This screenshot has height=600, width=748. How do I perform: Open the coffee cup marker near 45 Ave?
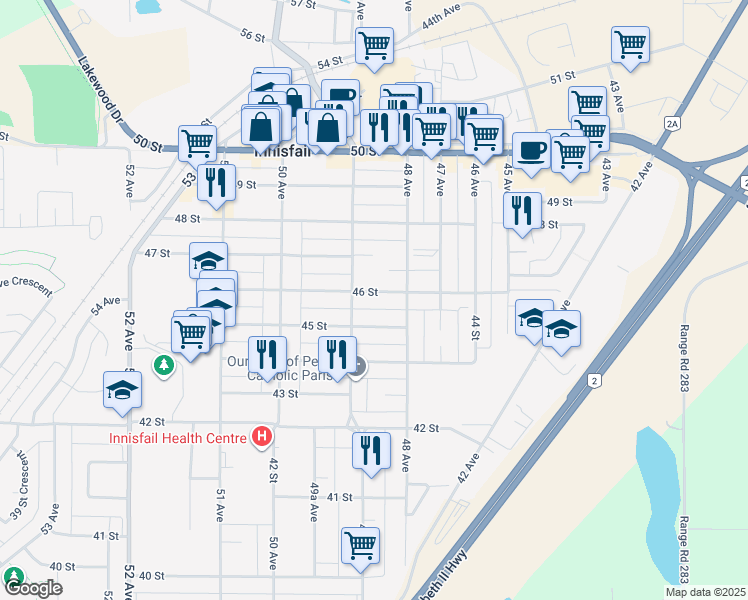(532, 150)
